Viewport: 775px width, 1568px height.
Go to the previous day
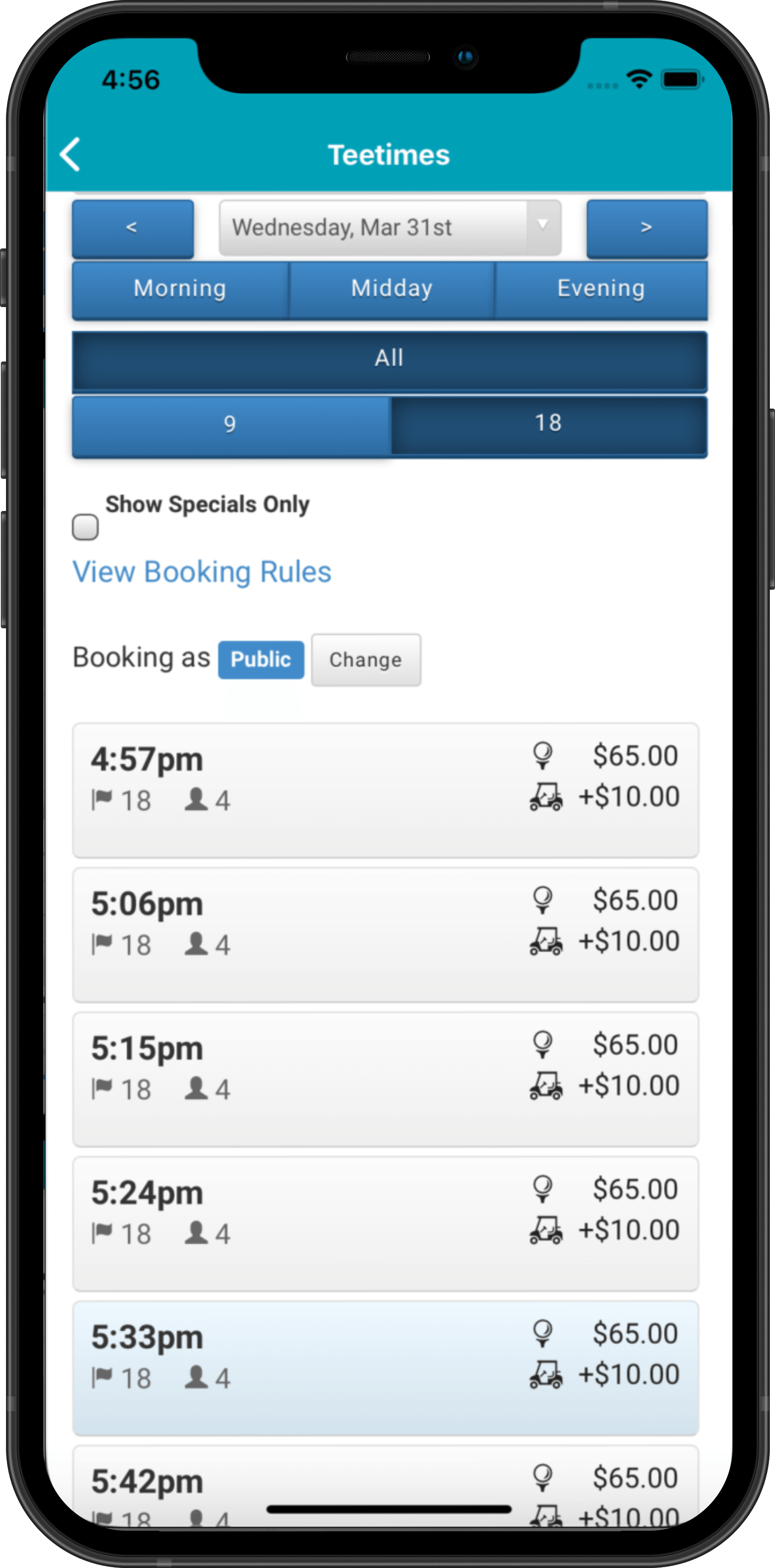133,228
